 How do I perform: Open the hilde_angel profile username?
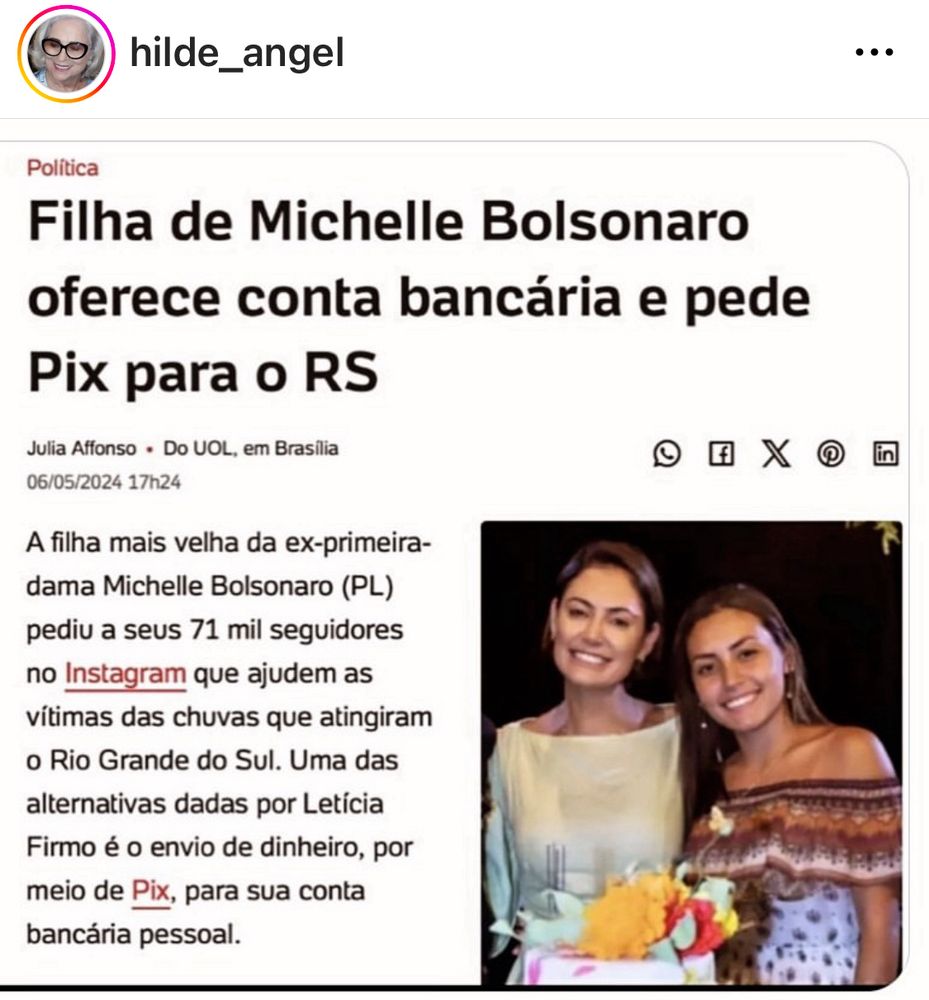coord(237,54)
